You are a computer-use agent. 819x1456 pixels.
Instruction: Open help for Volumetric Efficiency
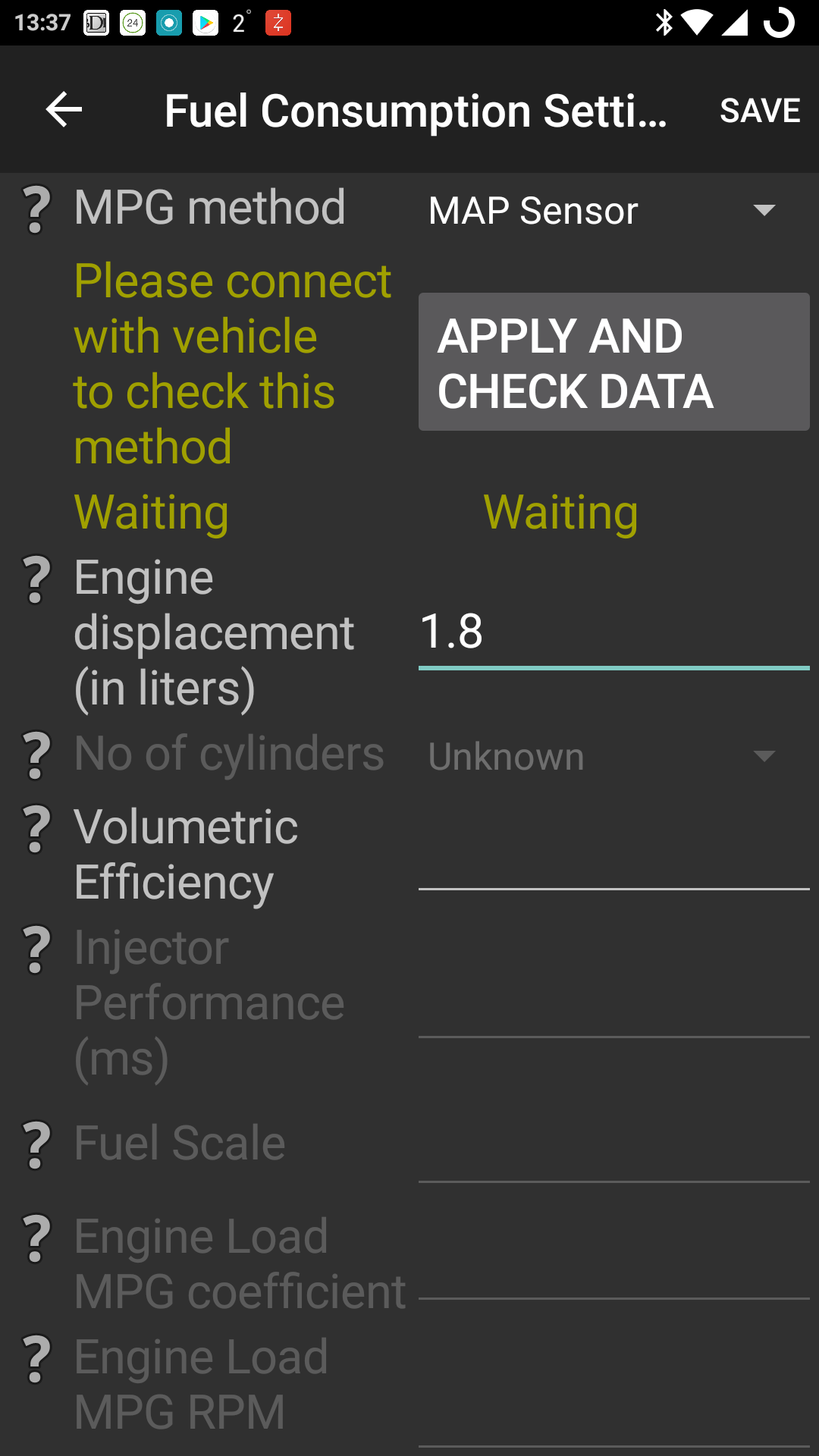click(x=36, y=829)
